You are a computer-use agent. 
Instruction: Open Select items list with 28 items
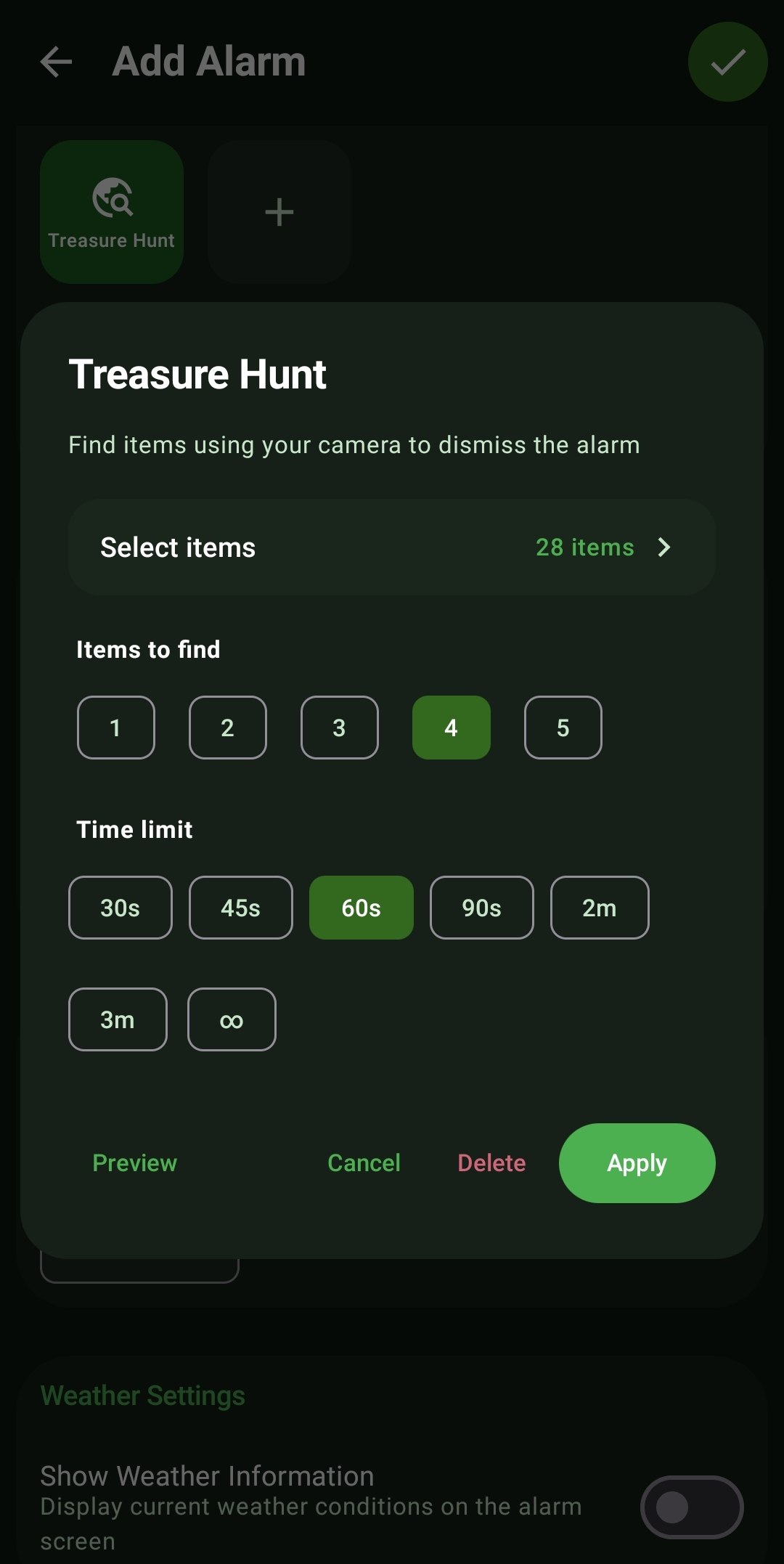[x=392, y=547]
